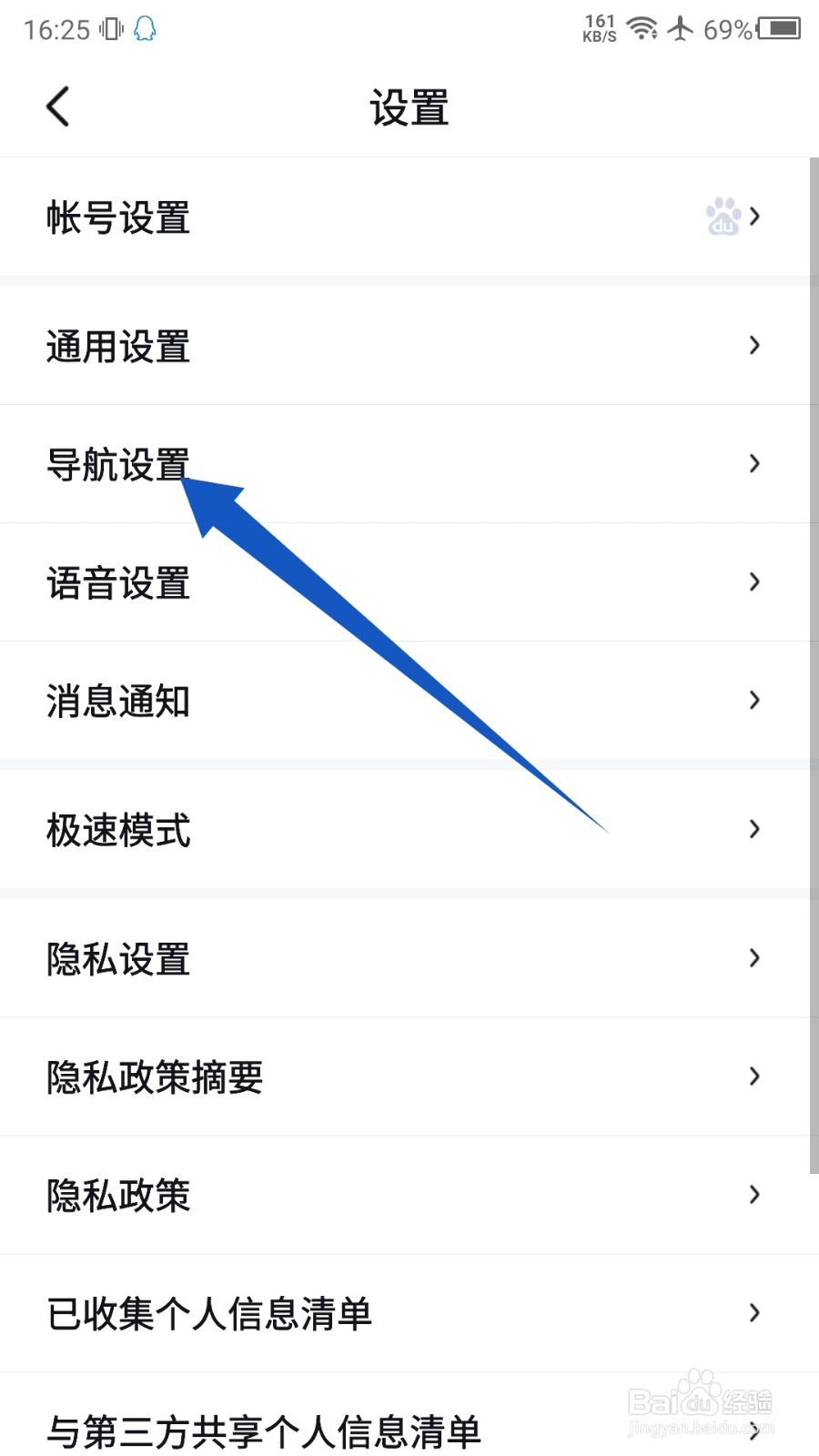Click the Baidu paw icon beside 帐号设置
819x1456 pixels.
(722, 216)
